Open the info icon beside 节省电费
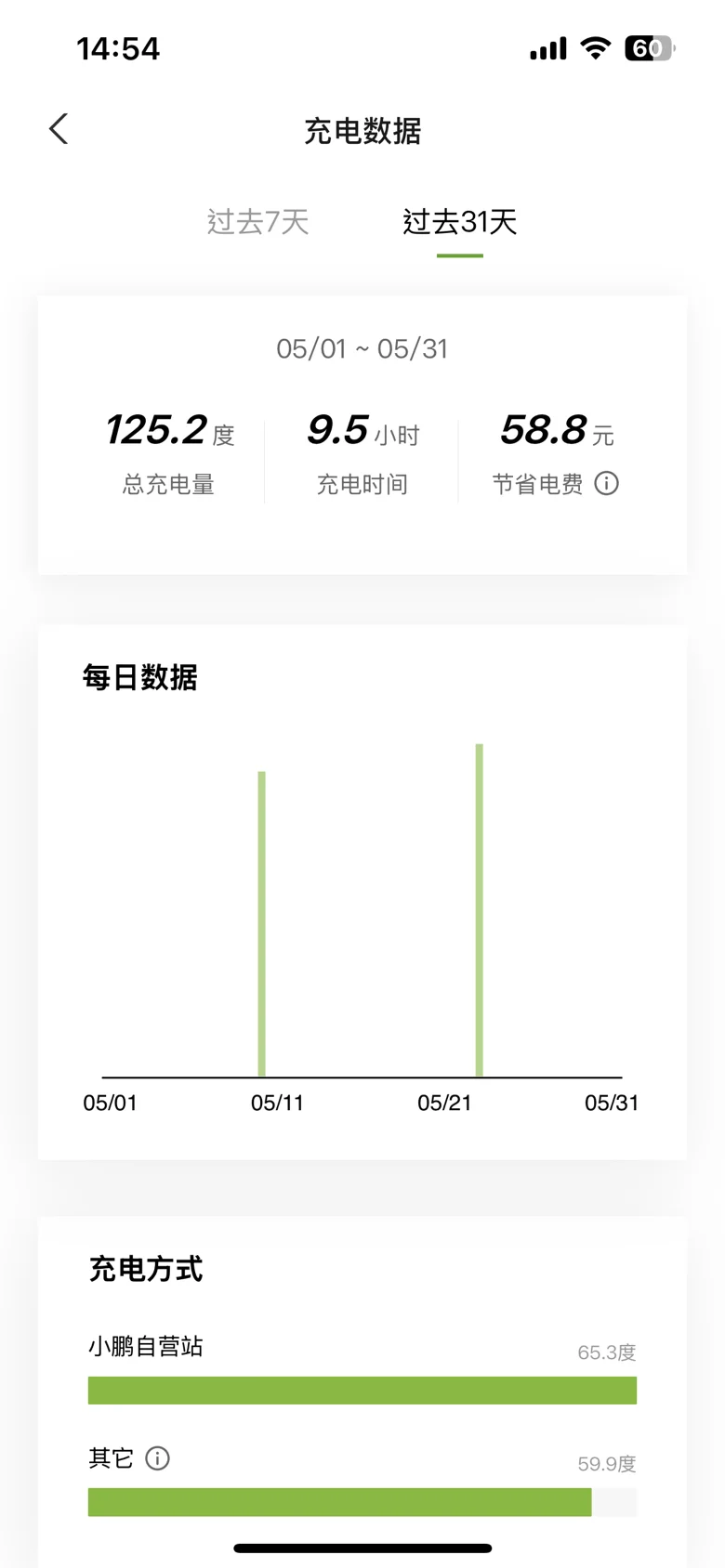725x1568 pixels. pyautogui.click(x=607, y=483)
